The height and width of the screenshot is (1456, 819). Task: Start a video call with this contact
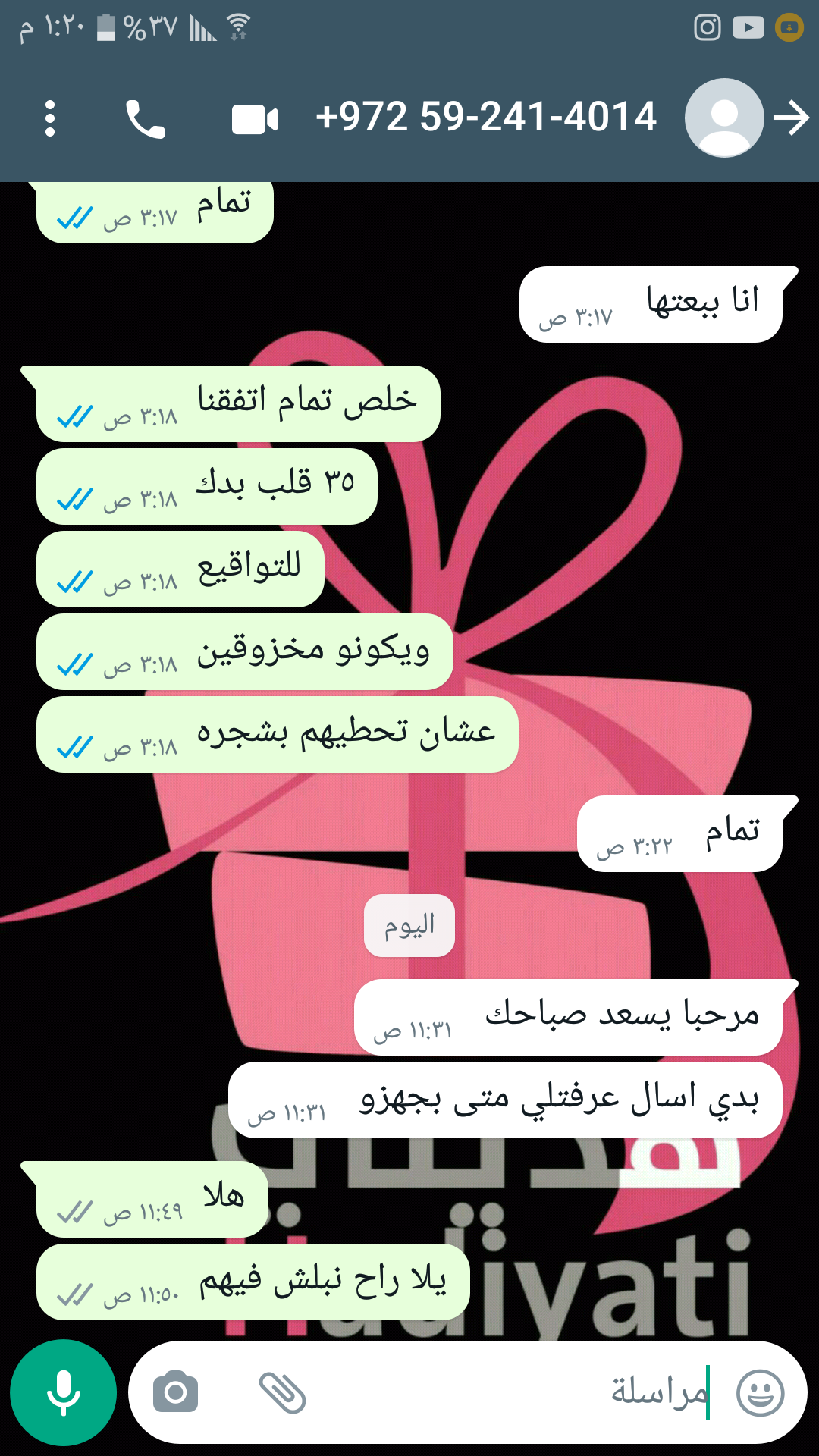pyautogui.click(x=255, y=119)
